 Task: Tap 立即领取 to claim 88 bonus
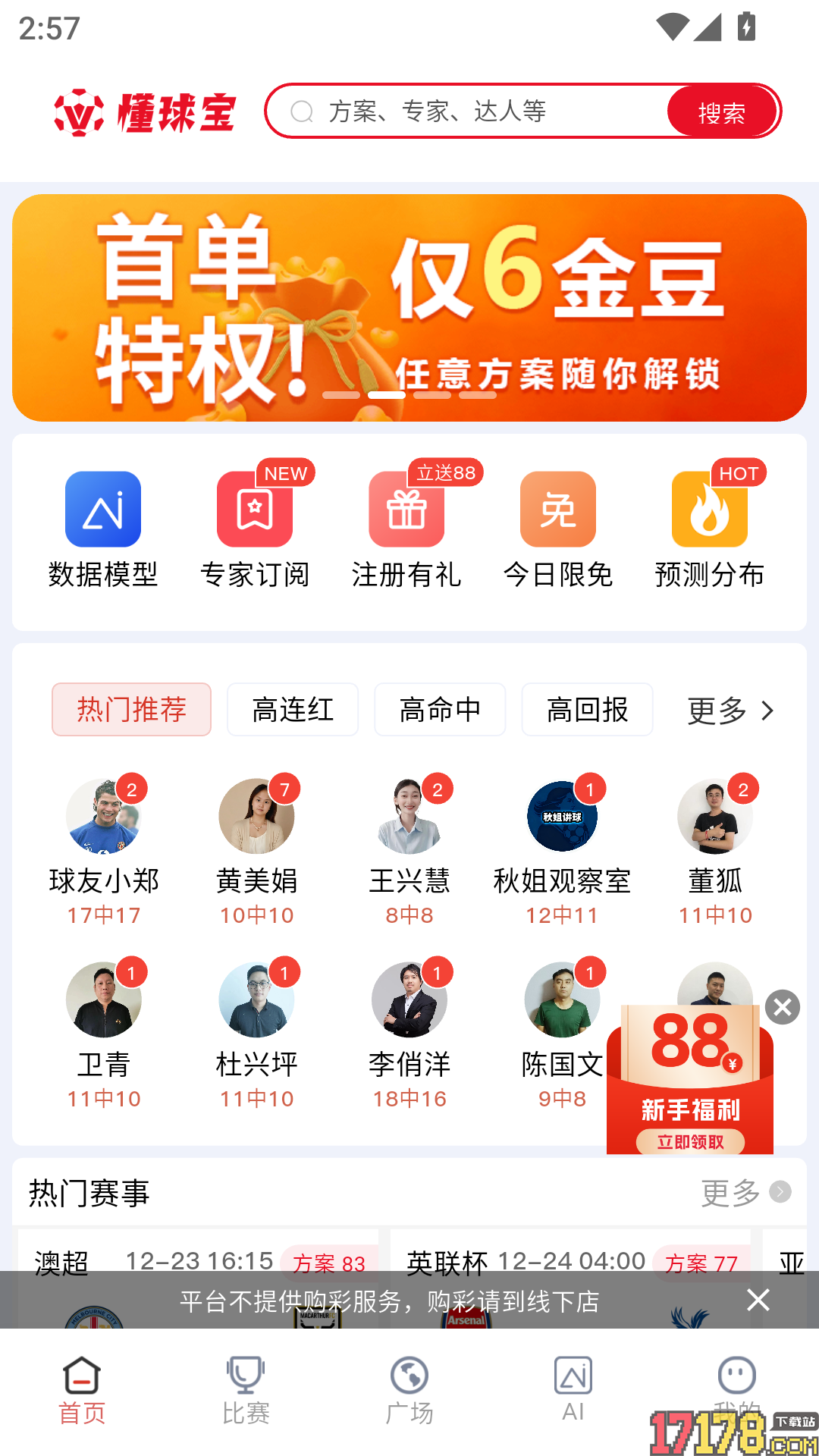689,1141
